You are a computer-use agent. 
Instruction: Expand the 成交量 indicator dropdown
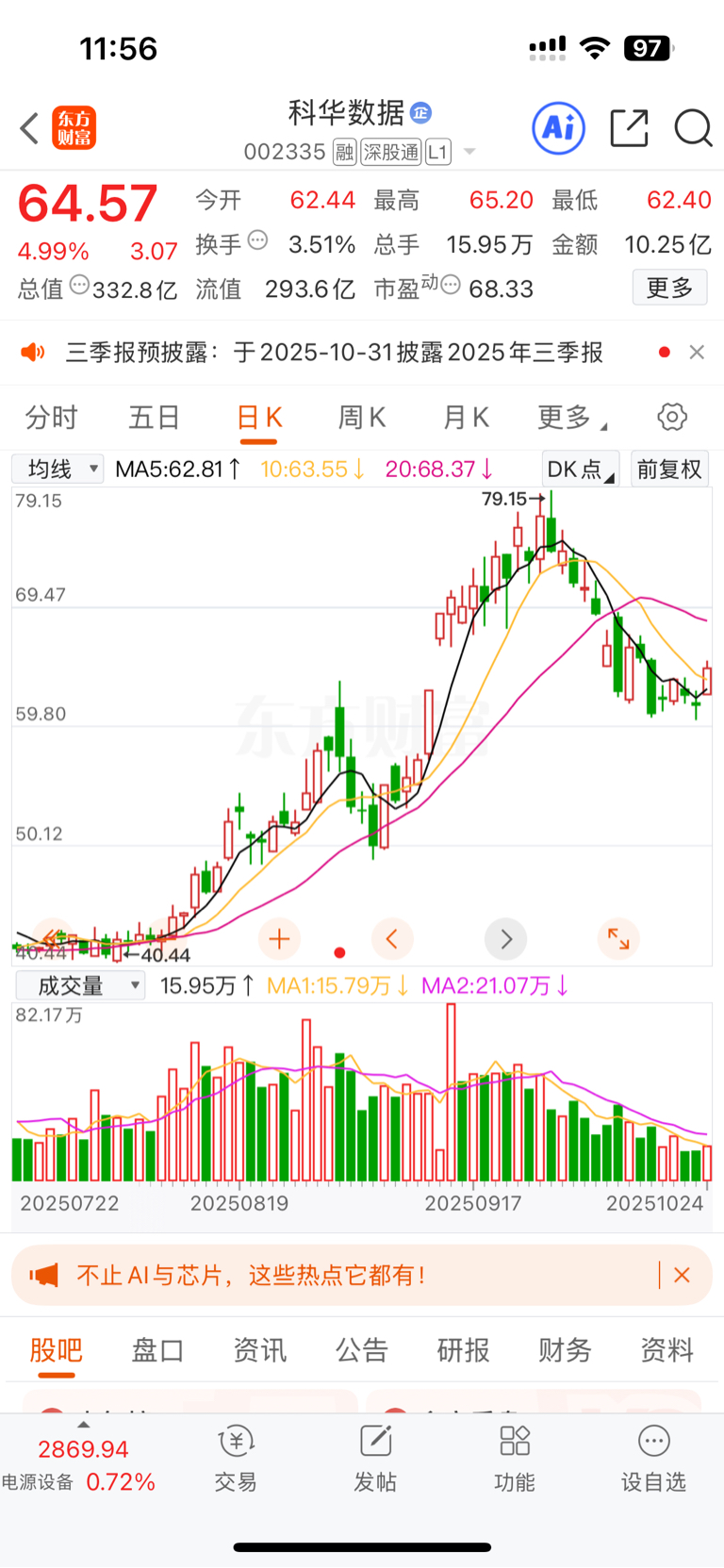pos(80,985)
